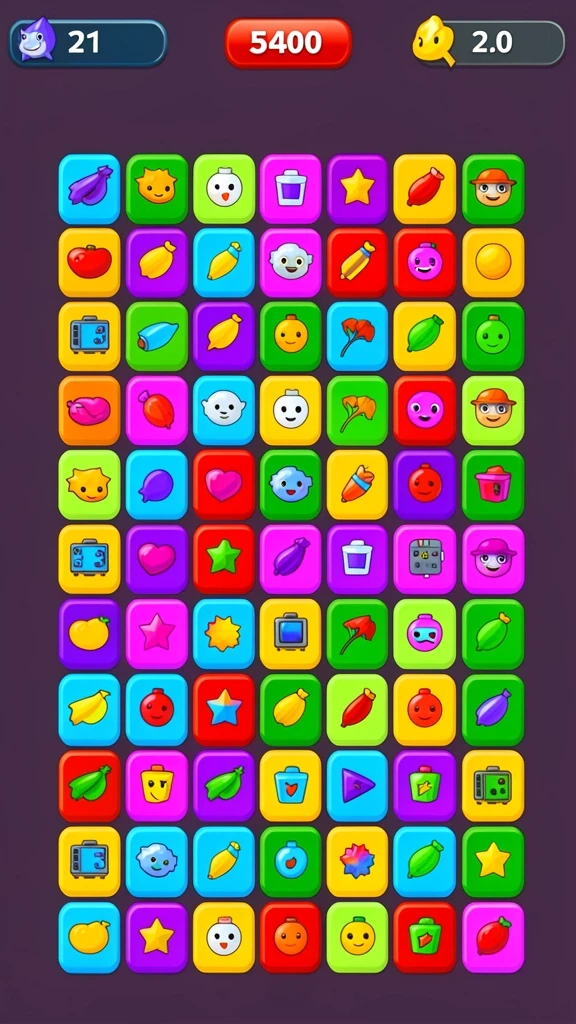Tap the gray robot tile on magenta

click(424, 559)
